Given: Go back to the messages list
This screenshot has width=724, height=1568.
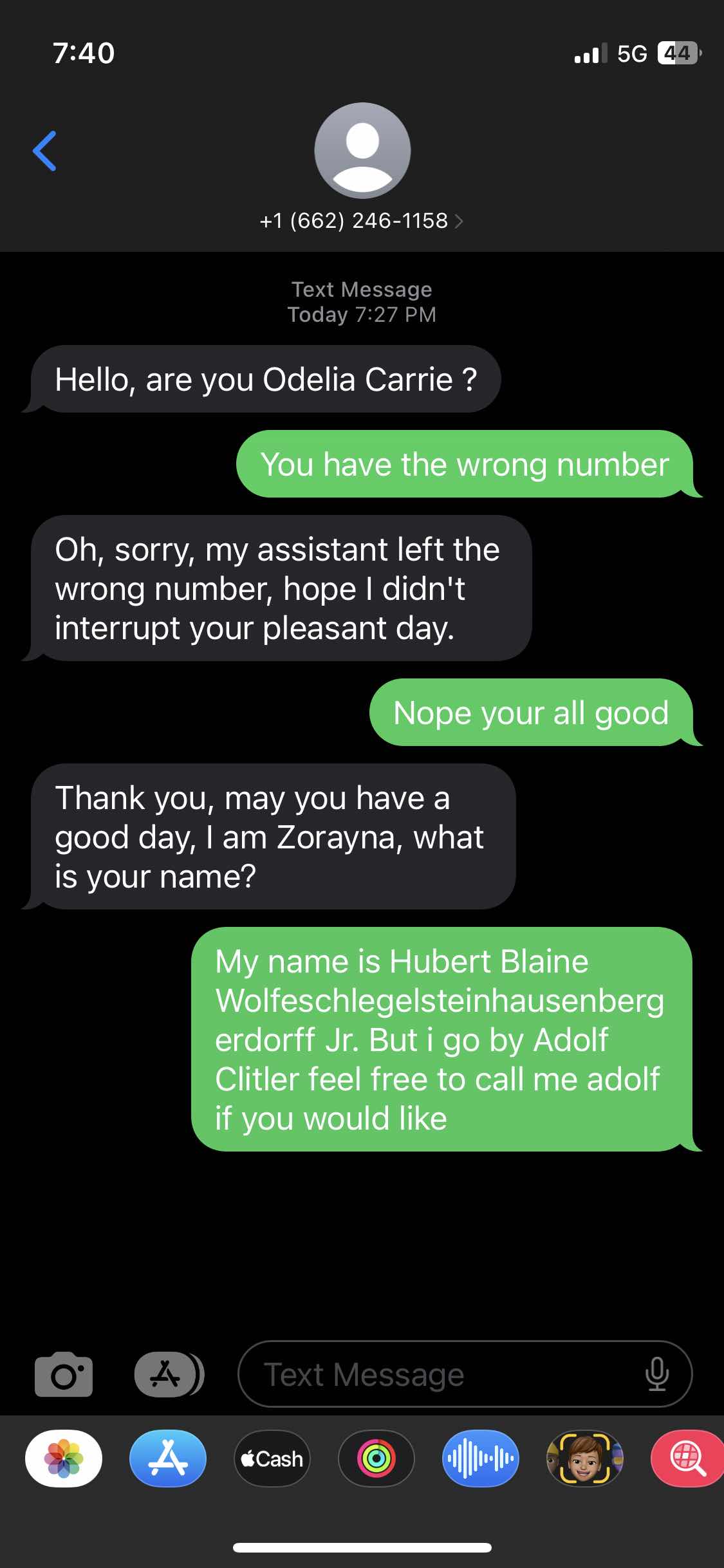Looking at the screenshot, I should click(x=44, y=151).
